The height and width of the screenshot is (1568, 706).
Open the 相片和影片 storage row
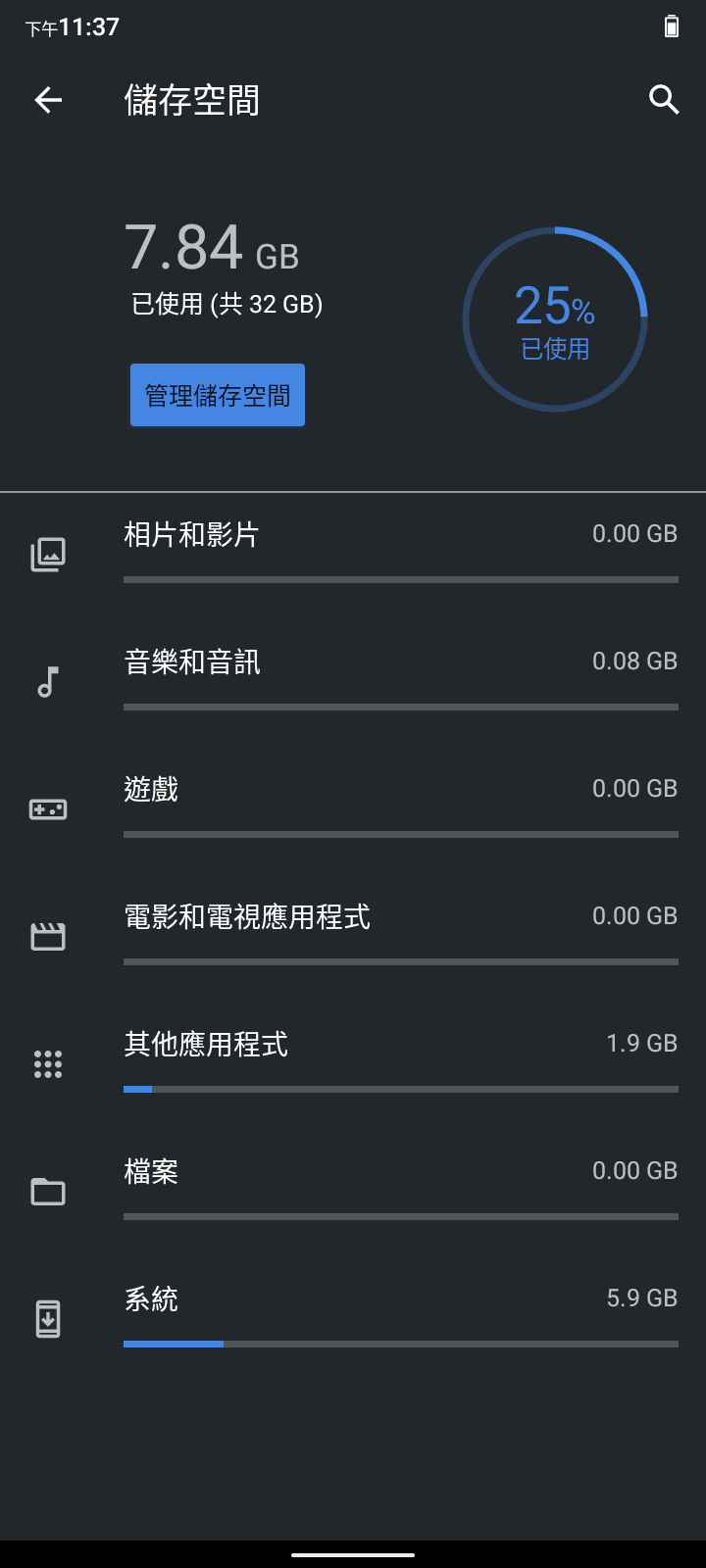(353, 555)
